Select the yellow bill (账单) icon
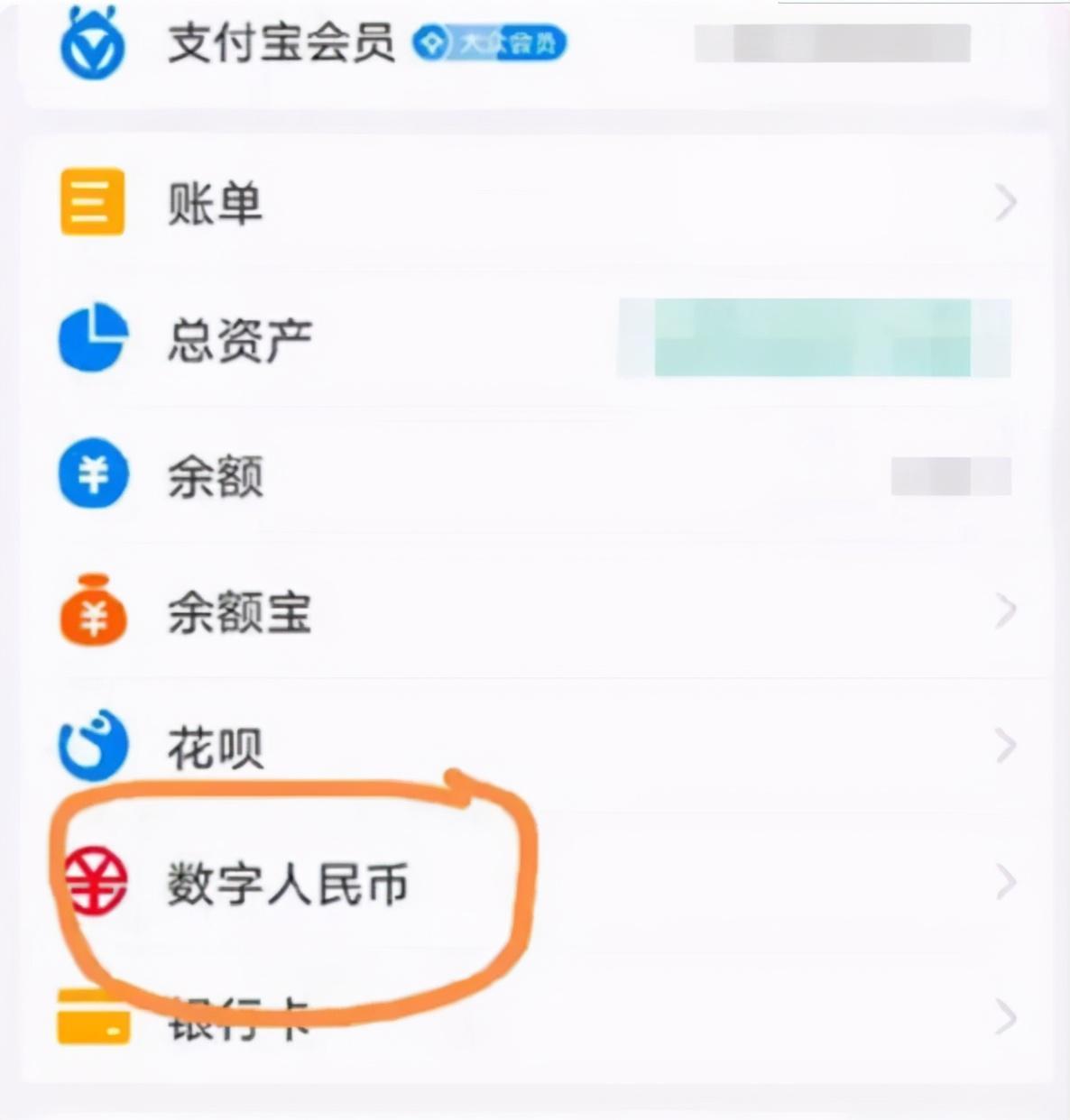 pyautogui.click(x=91, y=203)
